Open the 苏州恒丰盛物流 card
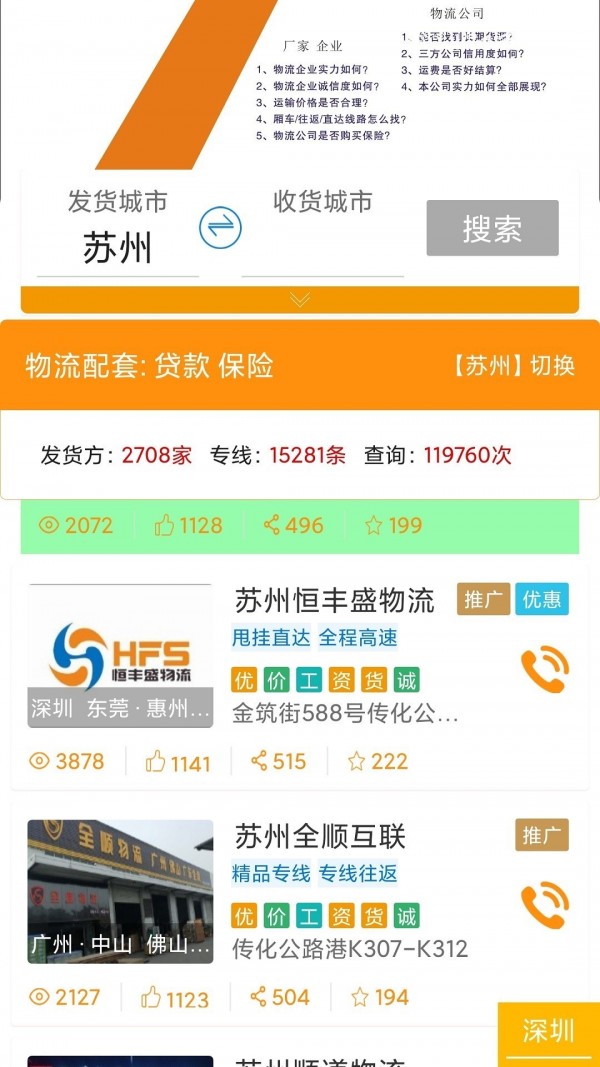The width and height of the screenshot is (600, 1067). [x=334, y=601]
